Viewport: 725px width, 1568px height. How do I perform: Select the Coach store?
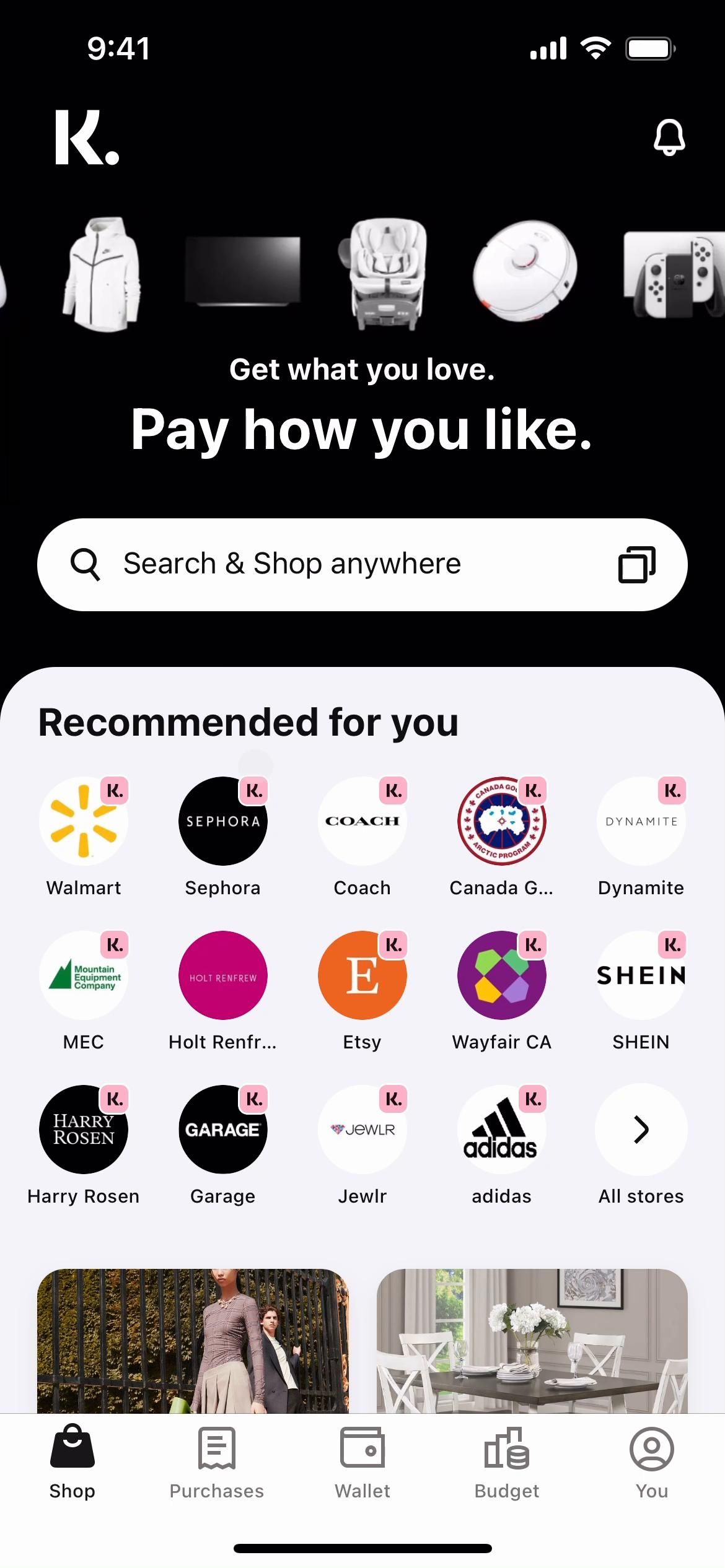[362, 821]
